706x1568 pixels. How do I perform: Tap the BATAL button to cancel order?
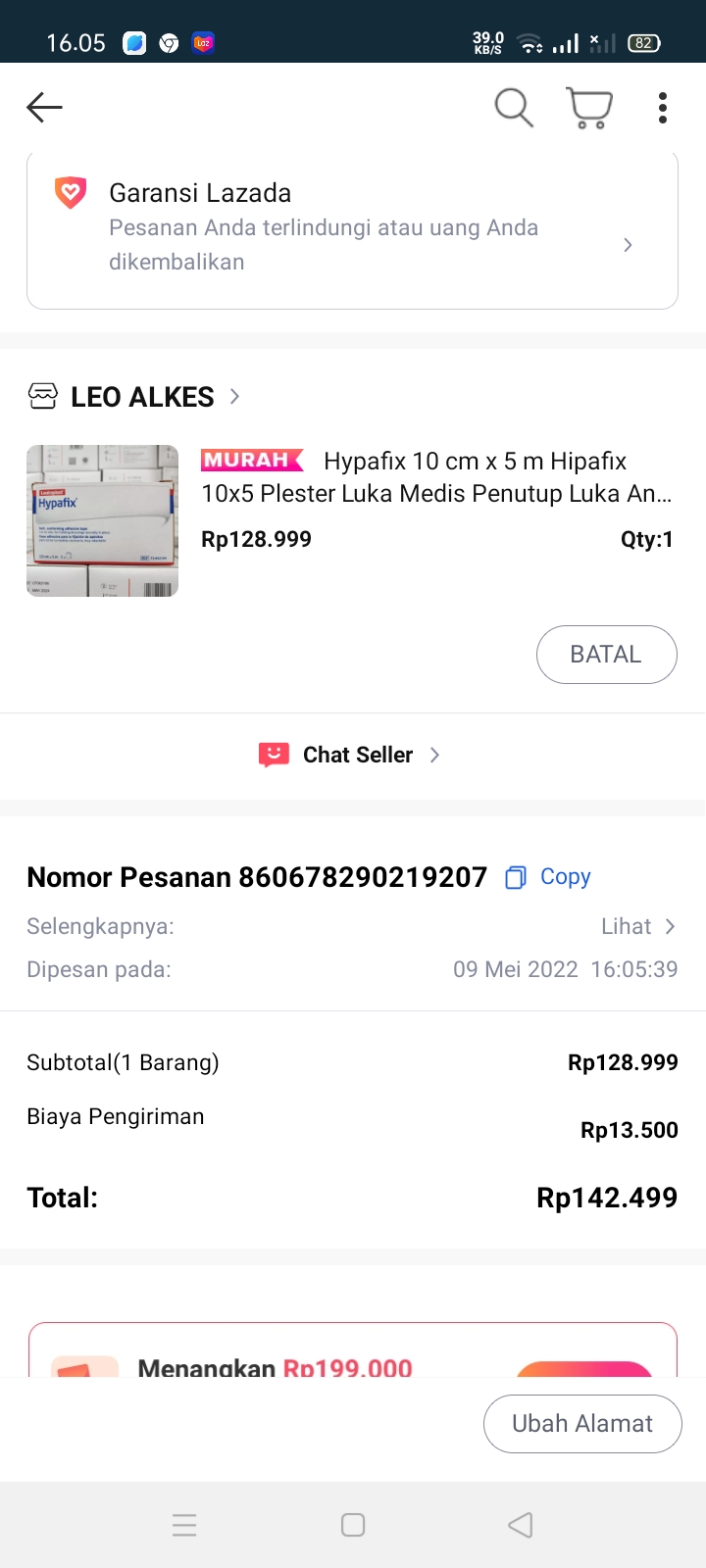pyautogui.click(x=606, y=655)
